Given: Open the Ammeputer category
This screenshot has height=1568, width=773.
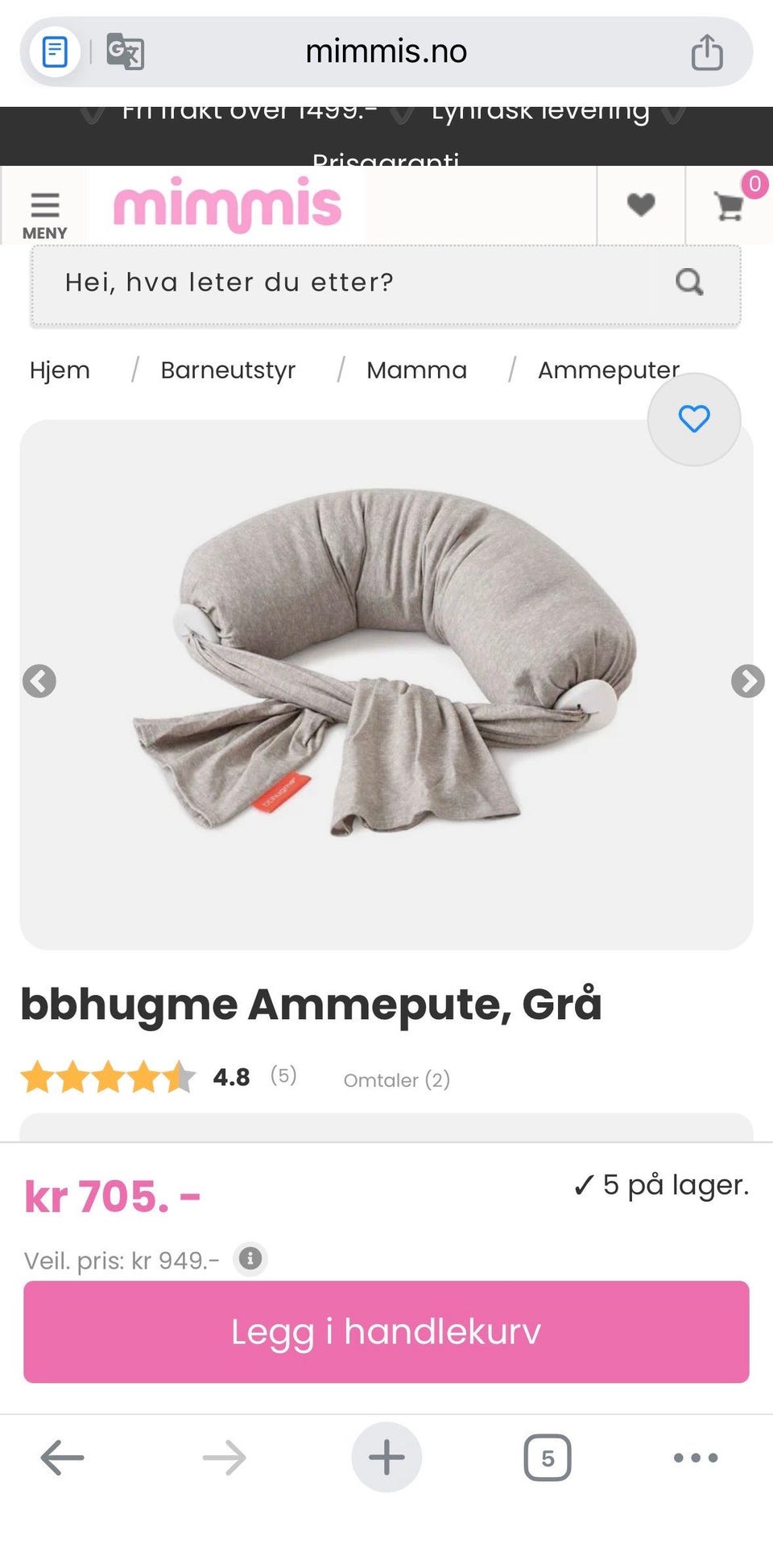Looking at the screenshot, I should point(608,370).
